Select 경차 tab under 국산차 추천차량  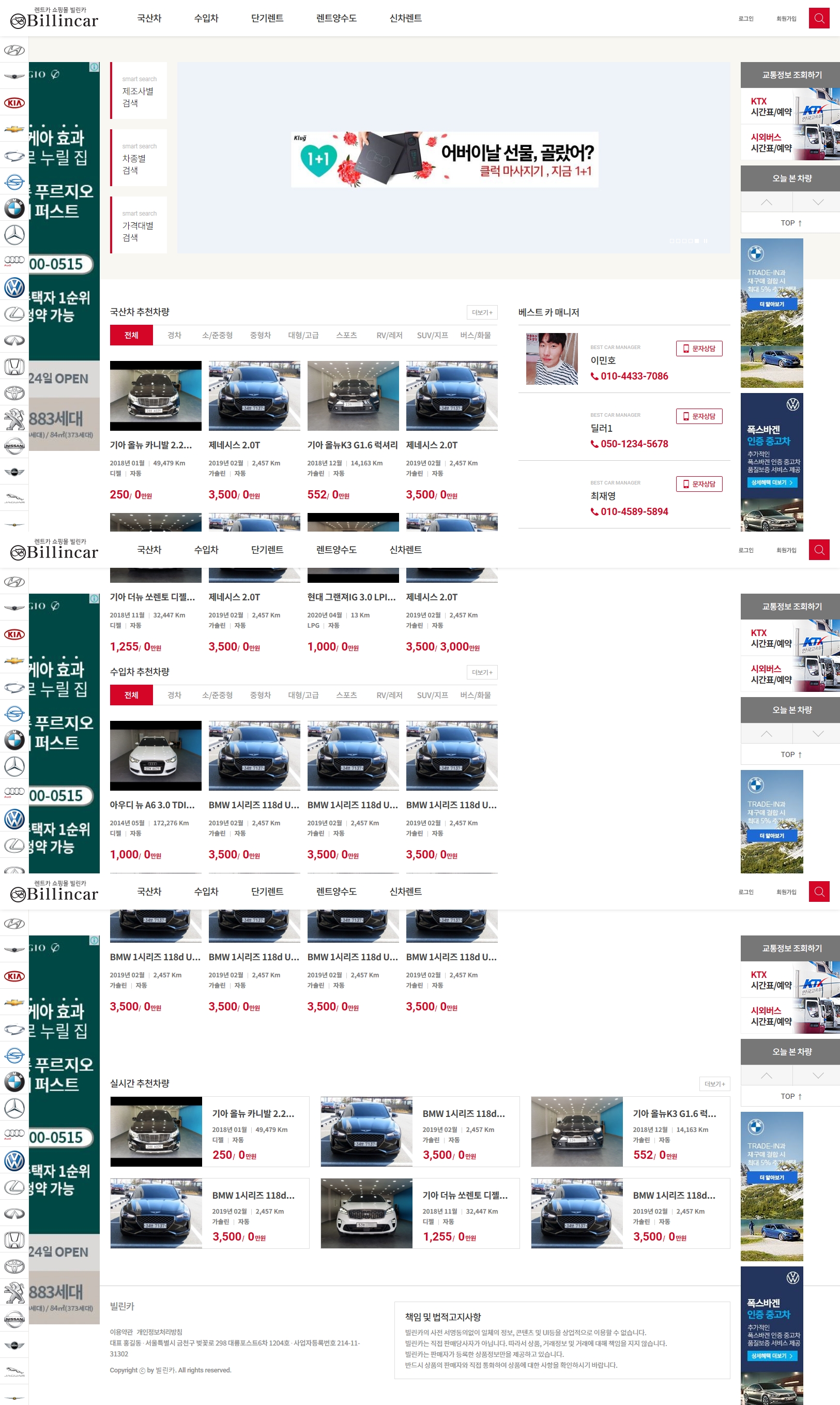(174, 336)
